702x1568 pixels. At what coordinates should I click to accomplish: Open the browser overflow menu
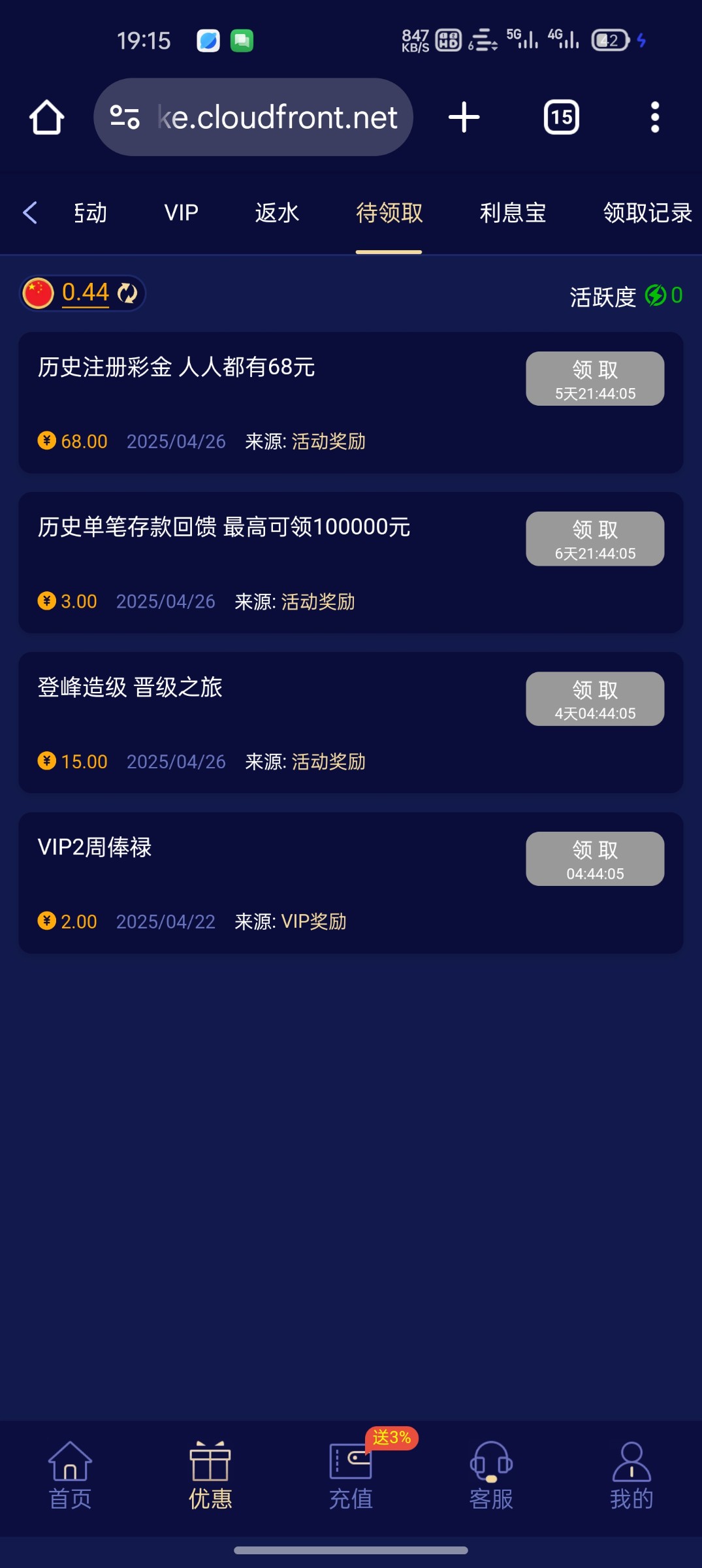point(655,118)
